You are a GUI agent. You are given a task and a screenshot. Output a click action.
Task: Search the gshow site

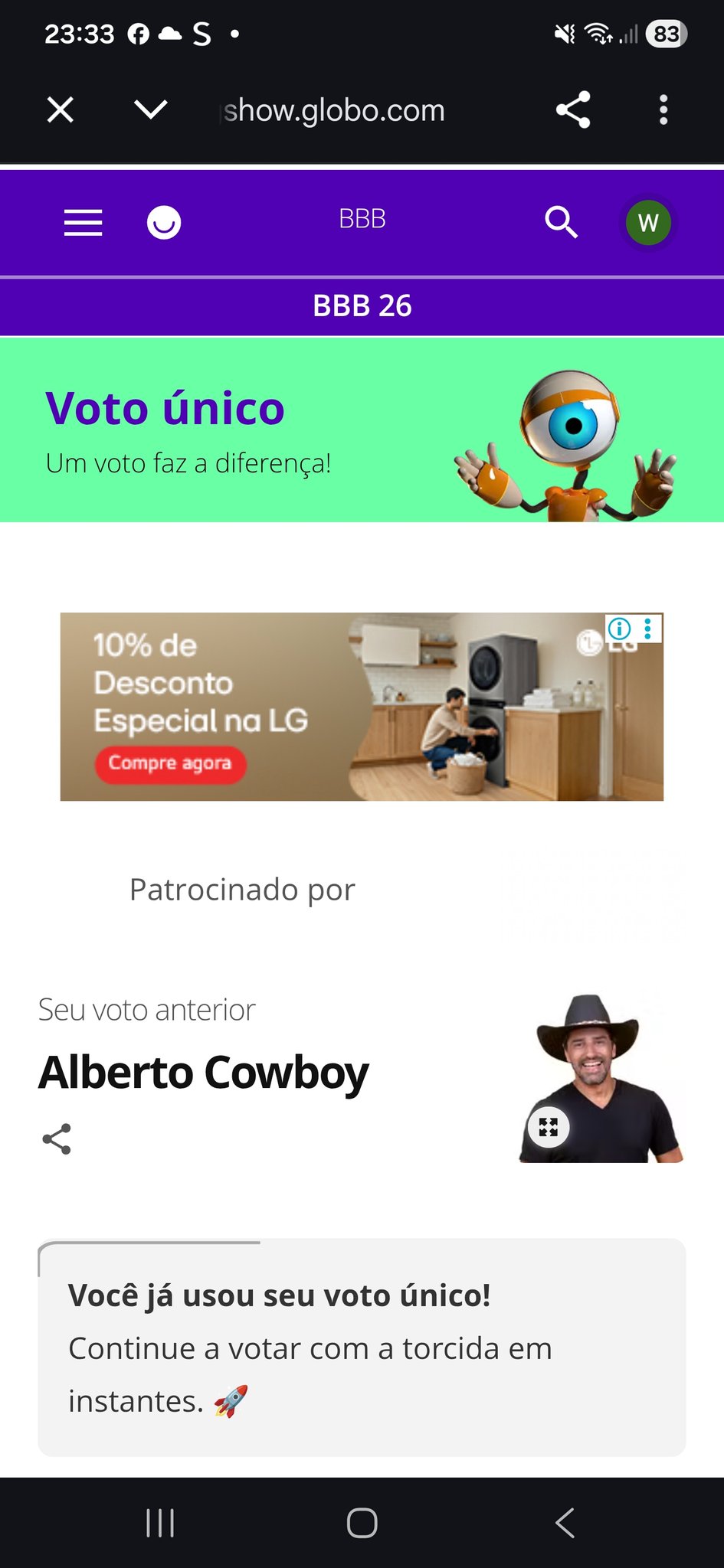point(561,223)
